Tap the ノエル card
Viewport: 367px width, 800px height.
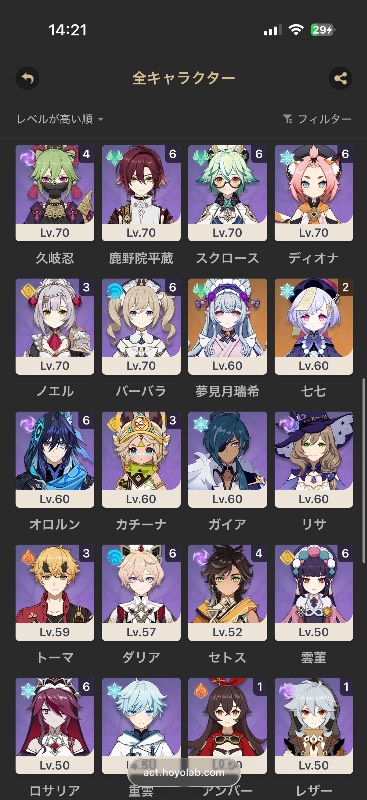click(x=55, y=327)
